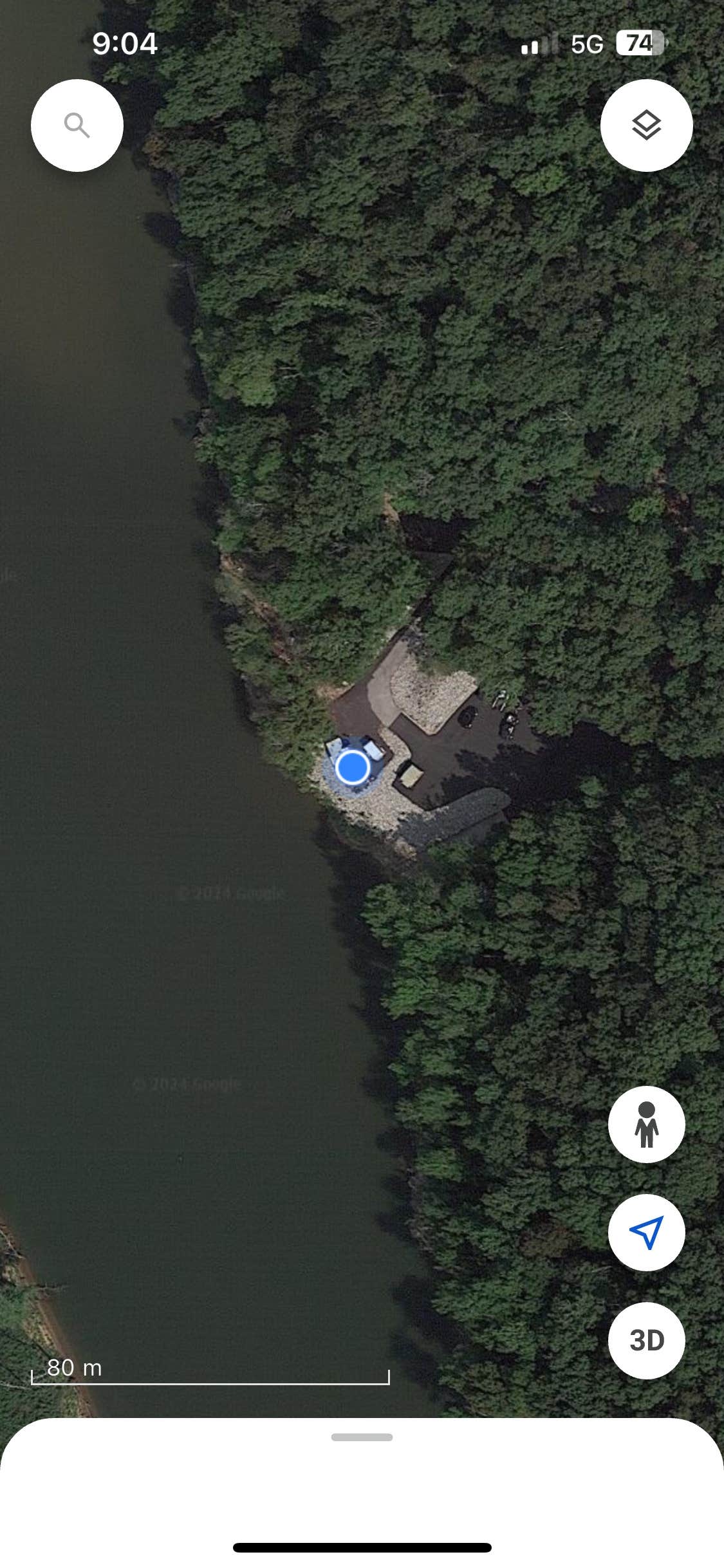
Task: Tap the bottom sheet drag handle
Action: [362, 1437]
